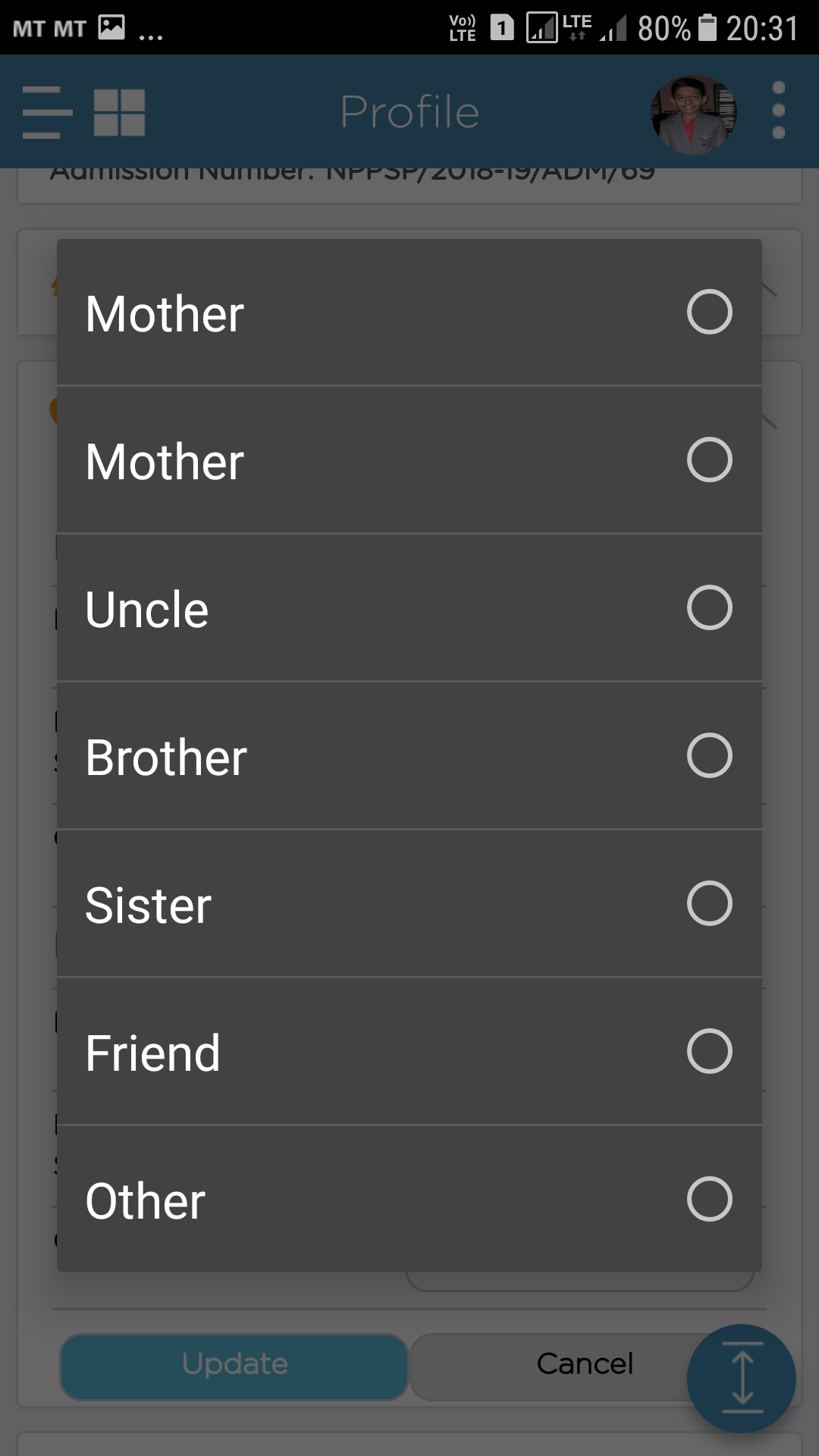The image size is (819, 1456).
Task: Choose Brother as the relation
Action: 409,756
